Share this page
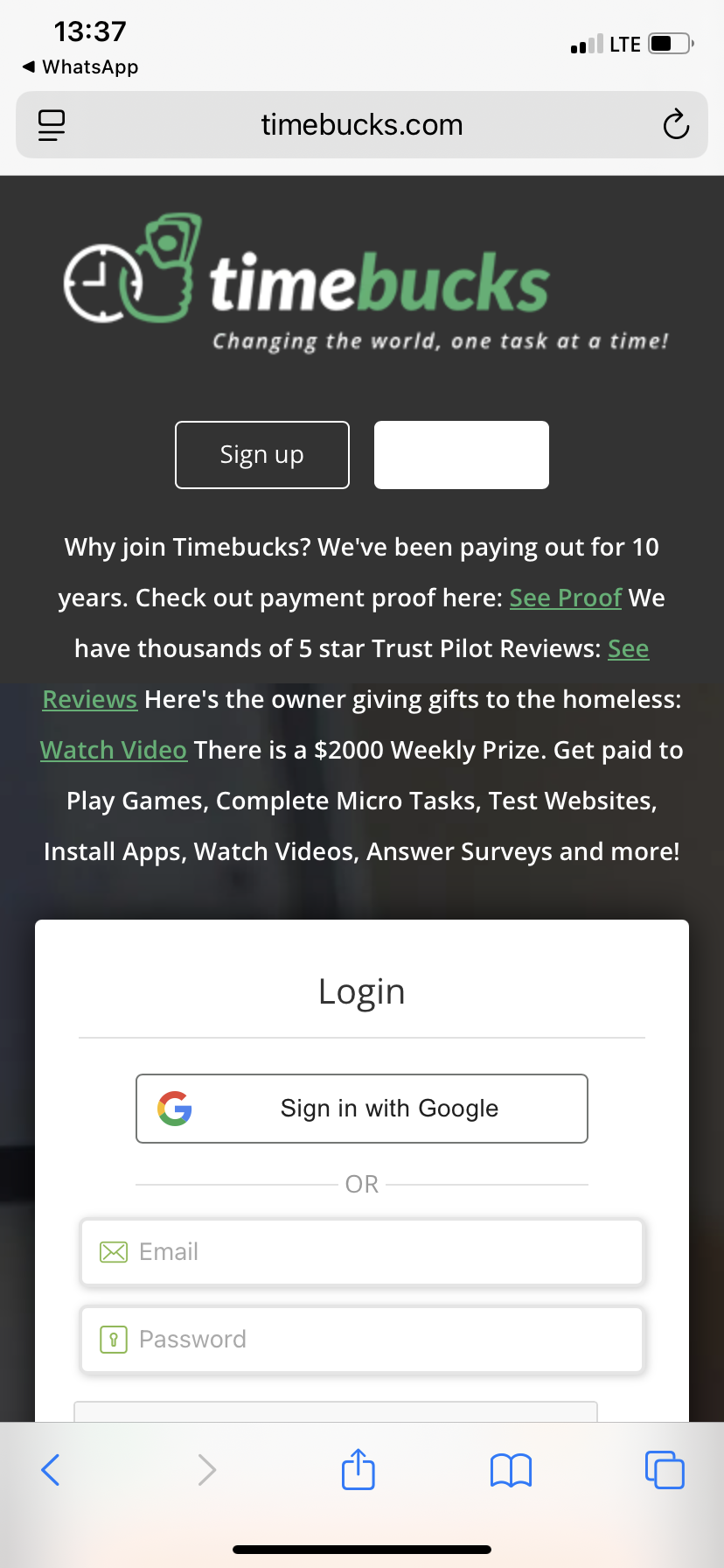 [359, 1469]
